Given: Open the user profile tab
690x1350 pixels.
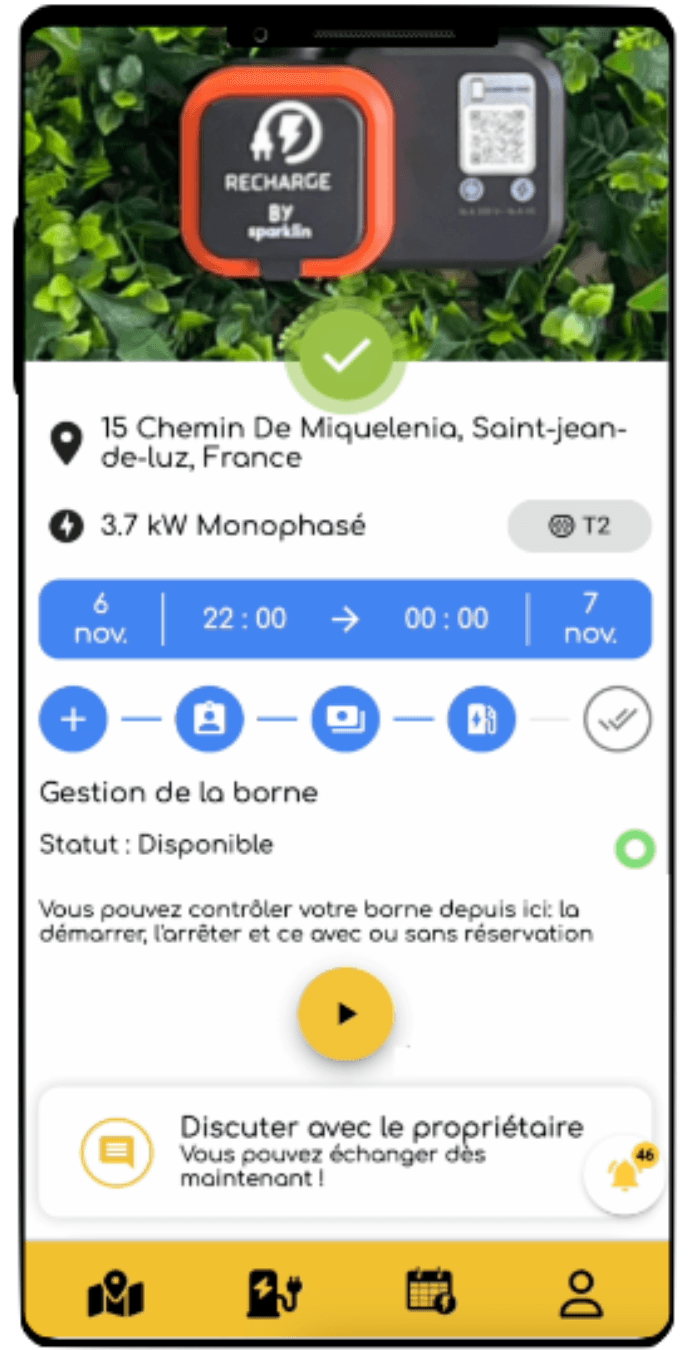Looking at the screenshot, I should click(x=580, y=1293).
